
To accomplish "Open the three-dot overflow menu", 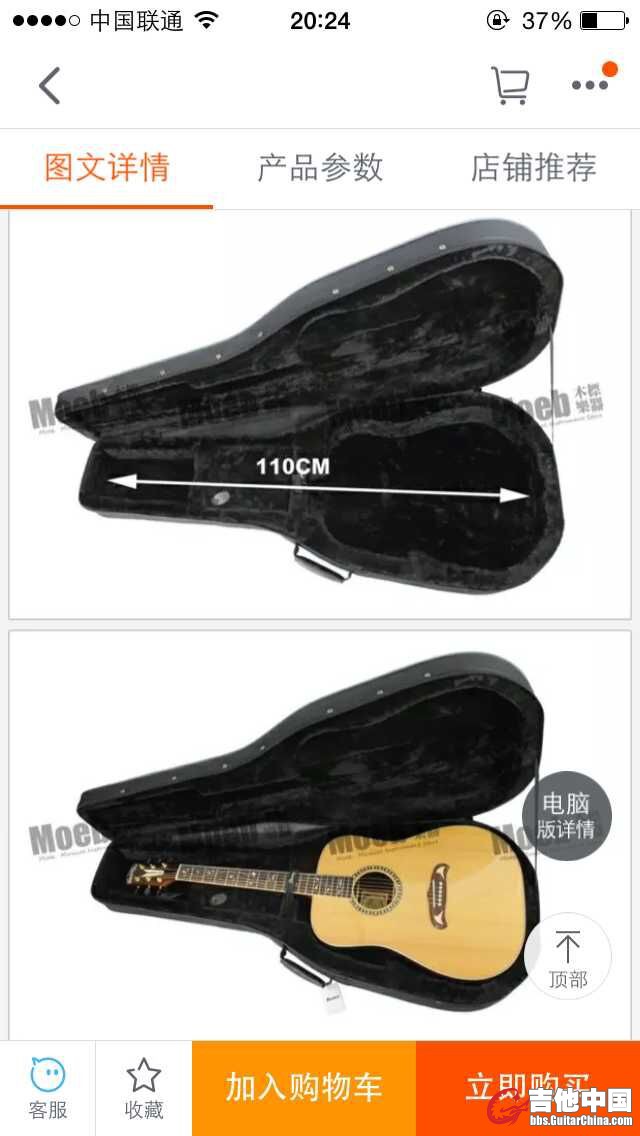I will point(590,85).
